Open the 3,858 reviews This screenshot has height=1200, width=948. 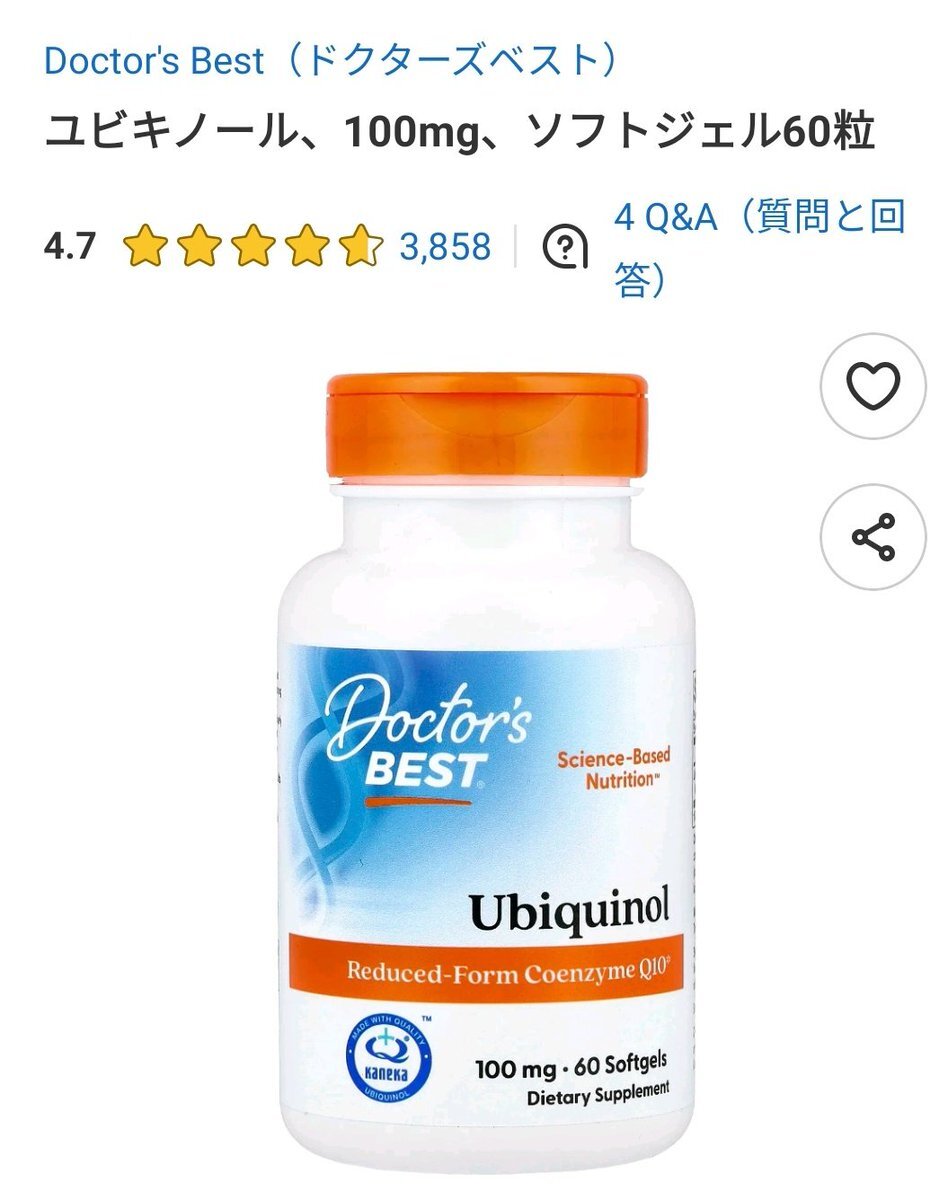[x=445, y=246]
